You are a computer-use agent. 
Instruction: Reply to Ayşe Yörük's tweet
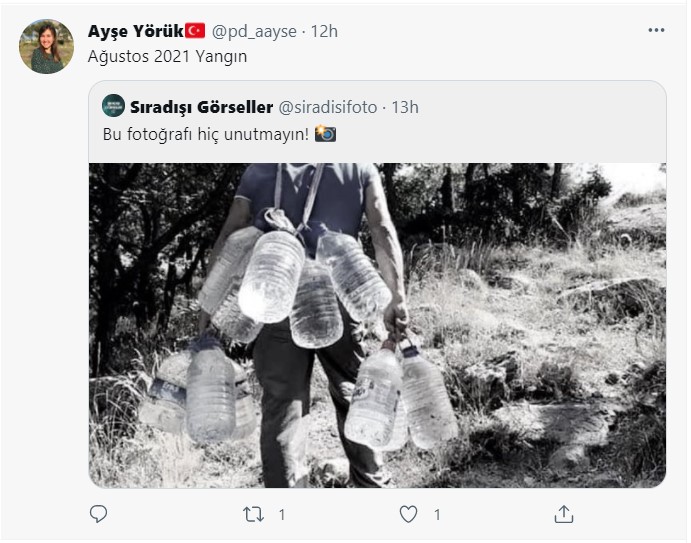98,514
